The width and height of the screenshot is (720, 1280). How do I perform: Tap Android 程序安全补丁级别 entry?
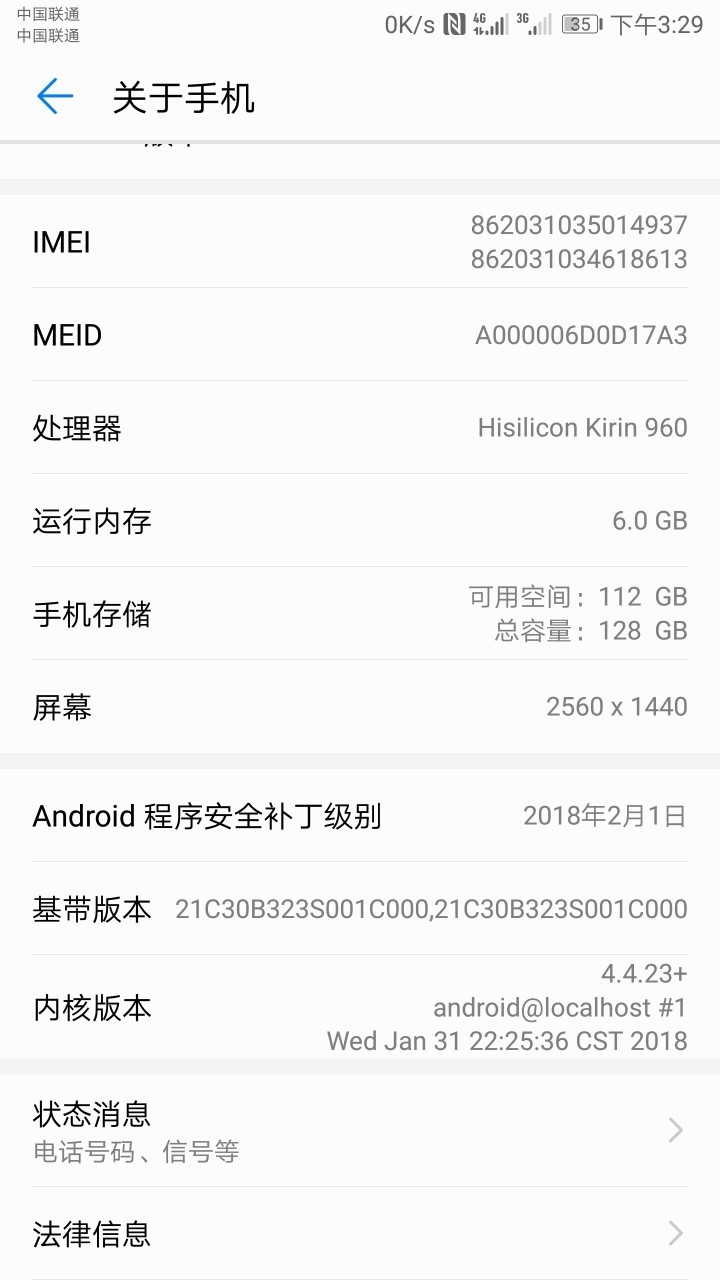point(360,816)
